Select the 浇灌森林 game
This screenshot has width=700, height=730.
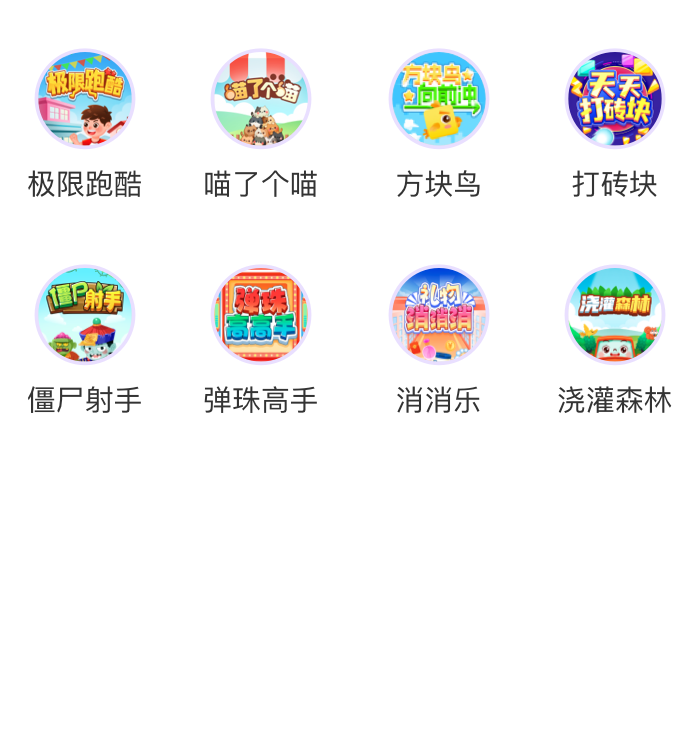click(x=614, y=315)
